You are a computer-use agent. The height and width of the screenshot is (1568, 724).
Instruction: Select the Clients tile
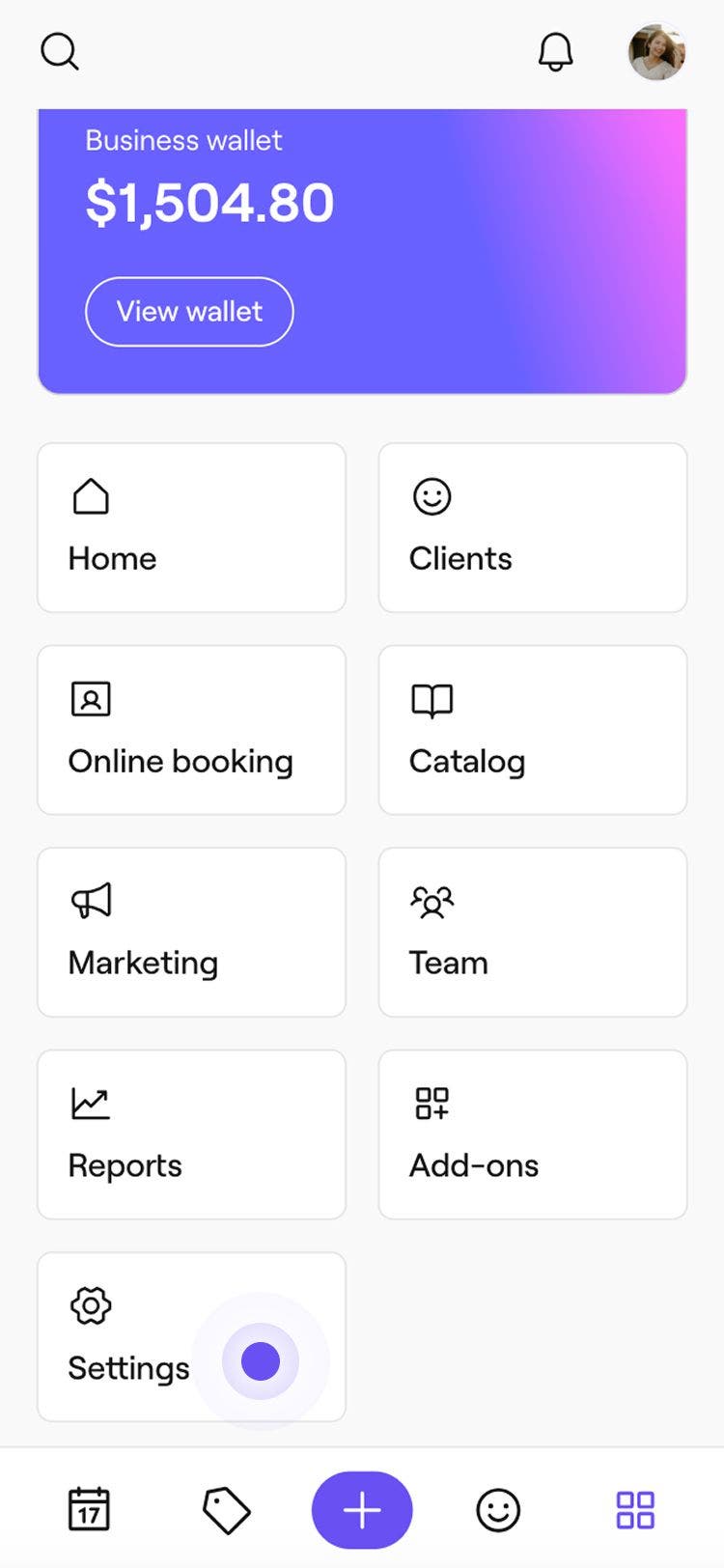(532, 527)
